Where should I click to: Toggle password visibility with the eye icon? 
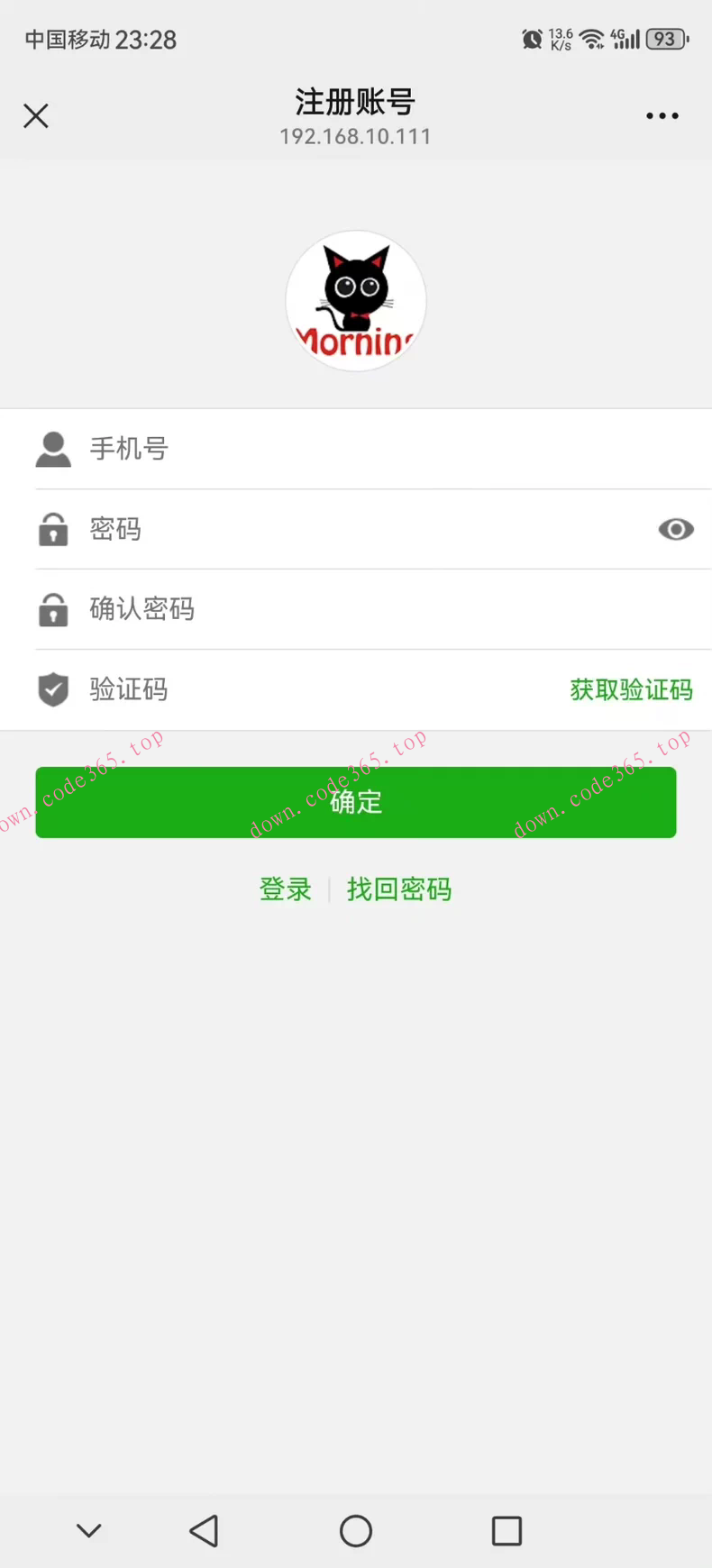(x=675, y=530)
